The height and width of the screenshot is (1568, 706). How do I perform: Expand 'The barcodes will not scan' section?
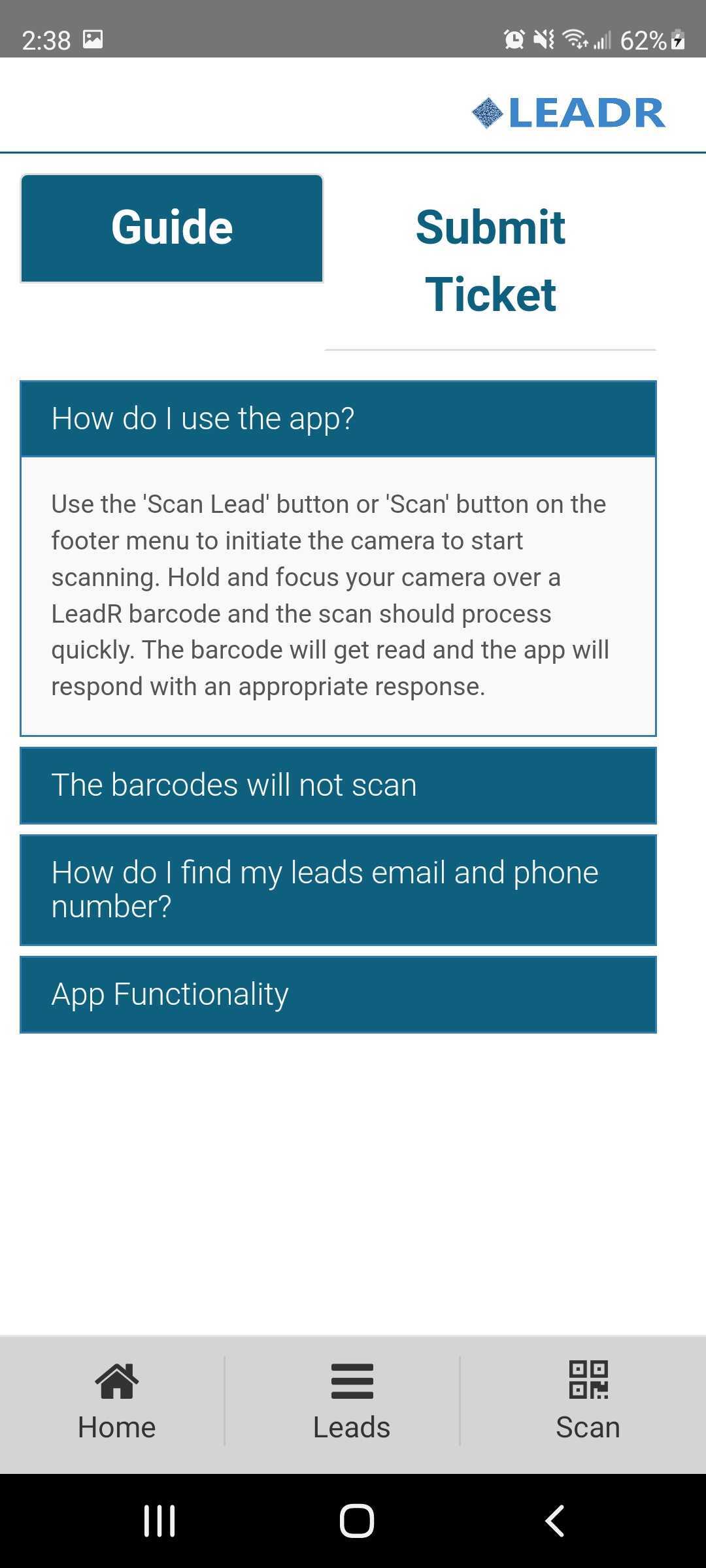(x=338, y=785)
